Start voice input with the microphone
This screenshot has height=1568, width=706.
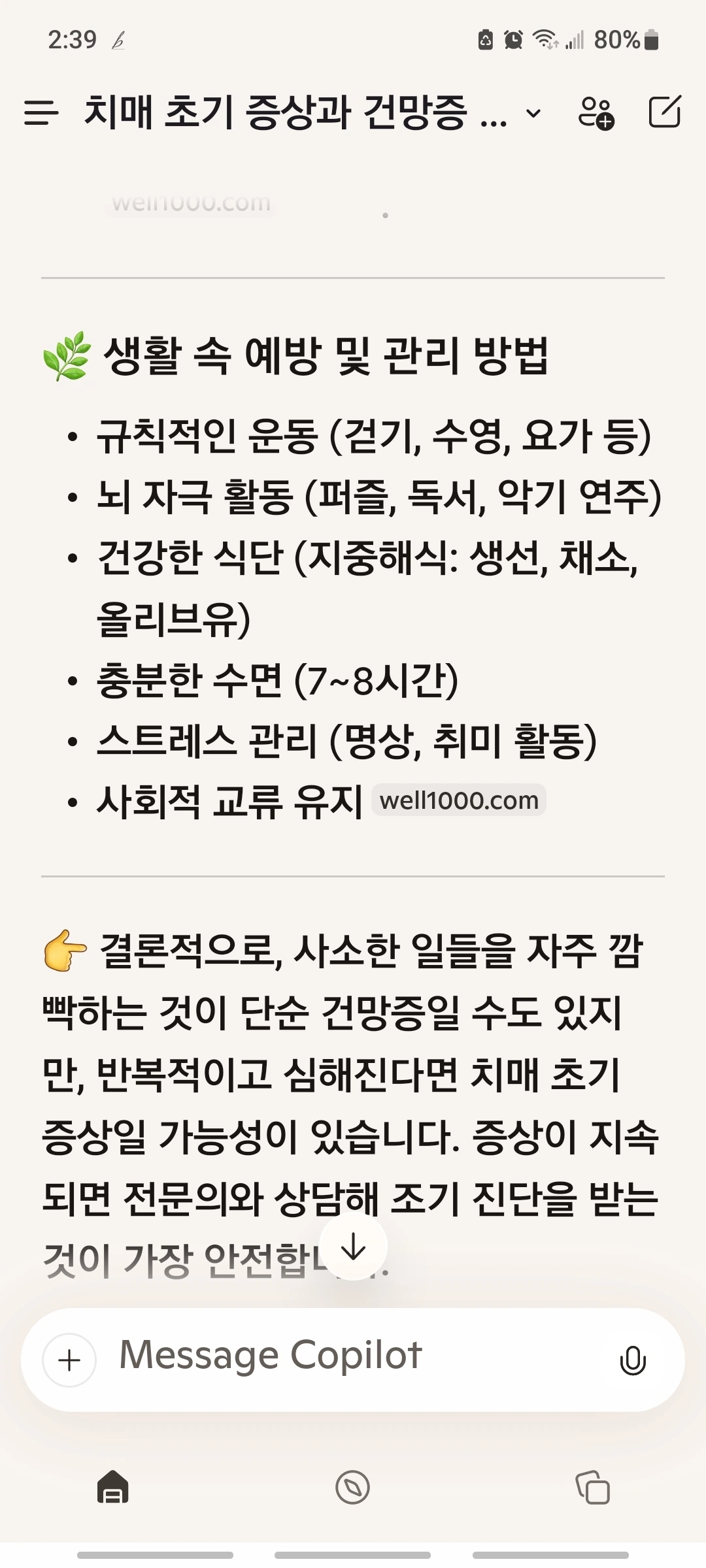point(632,1360)
